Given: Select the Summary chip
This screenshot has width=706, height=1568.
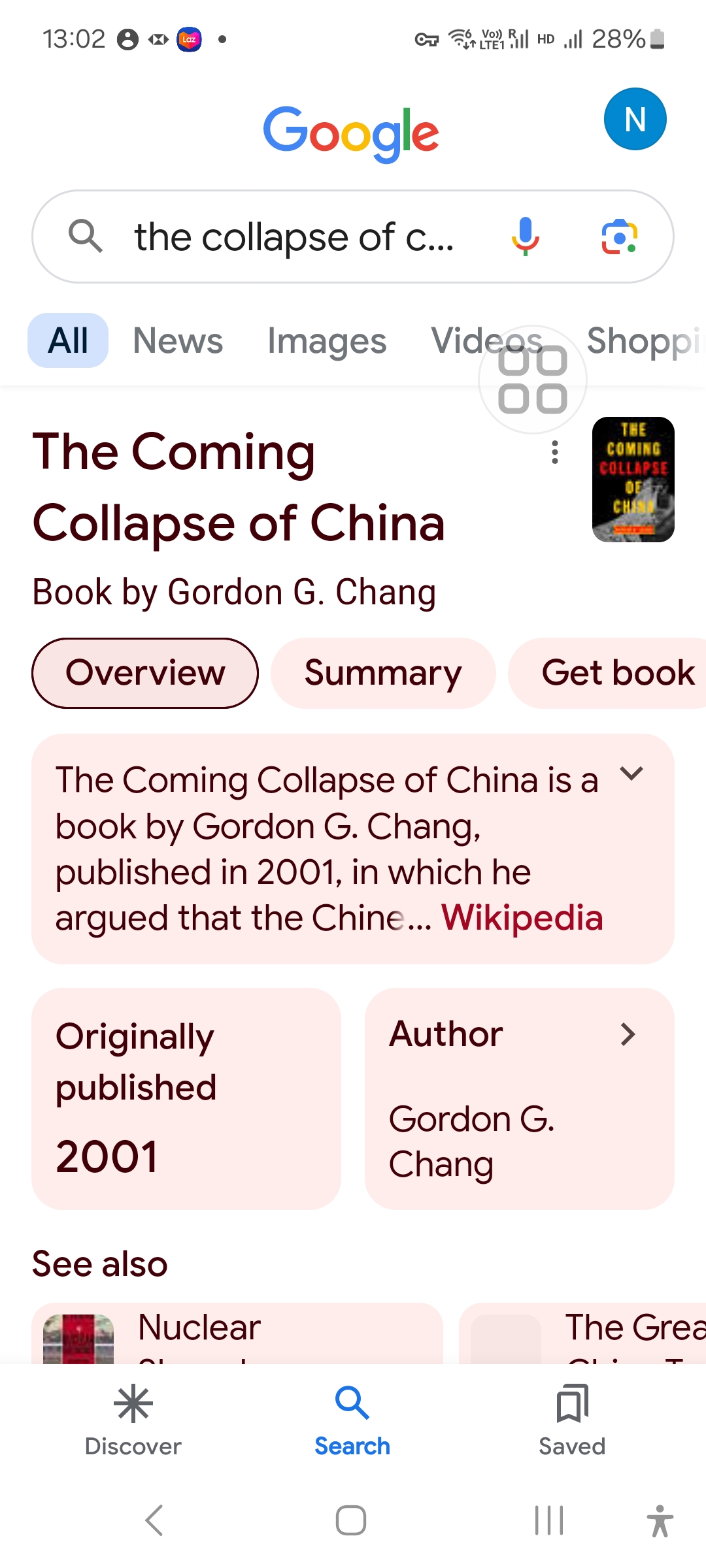Looking at the screenshot, I should pyautogui.click(x=383, y=673).
